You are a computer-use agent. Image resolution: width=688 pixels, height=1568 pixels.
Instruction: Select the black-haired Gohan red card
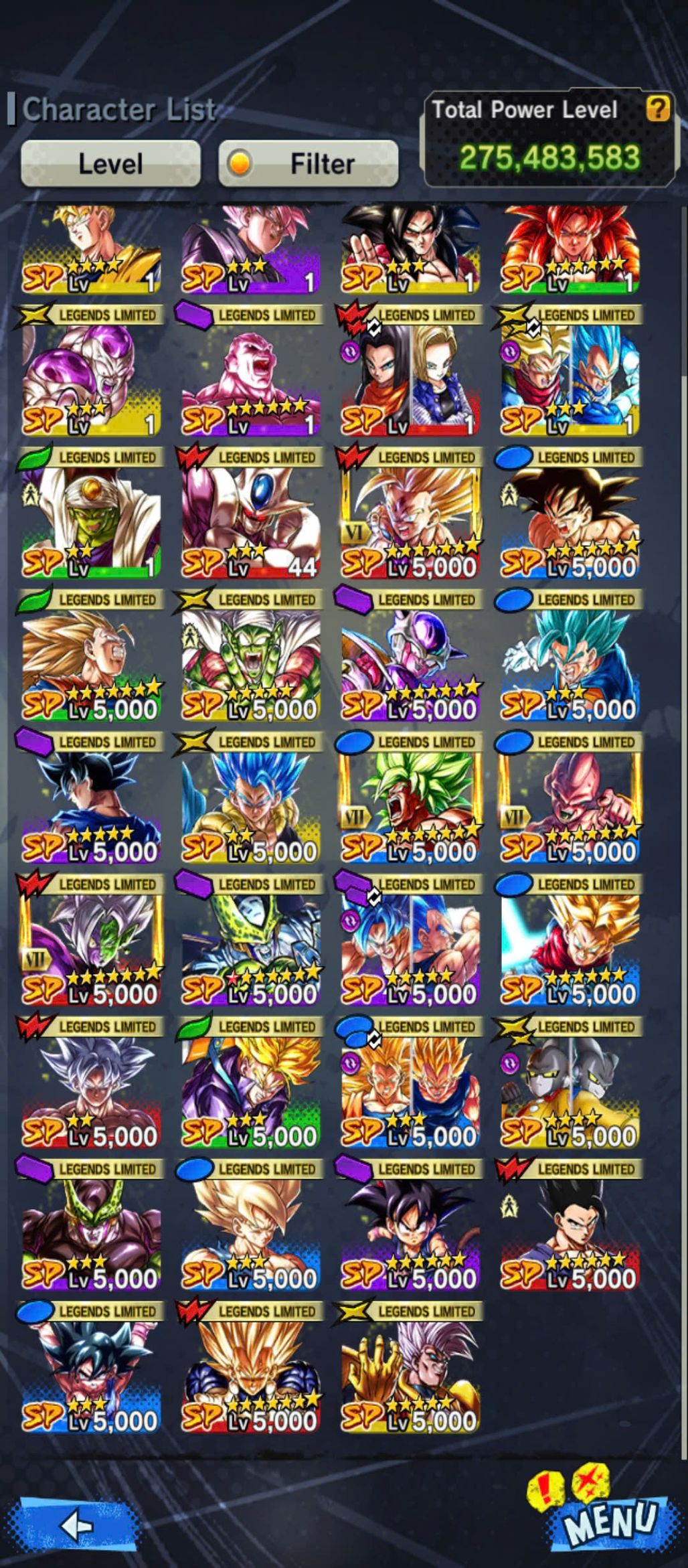tap(570, 1231)
